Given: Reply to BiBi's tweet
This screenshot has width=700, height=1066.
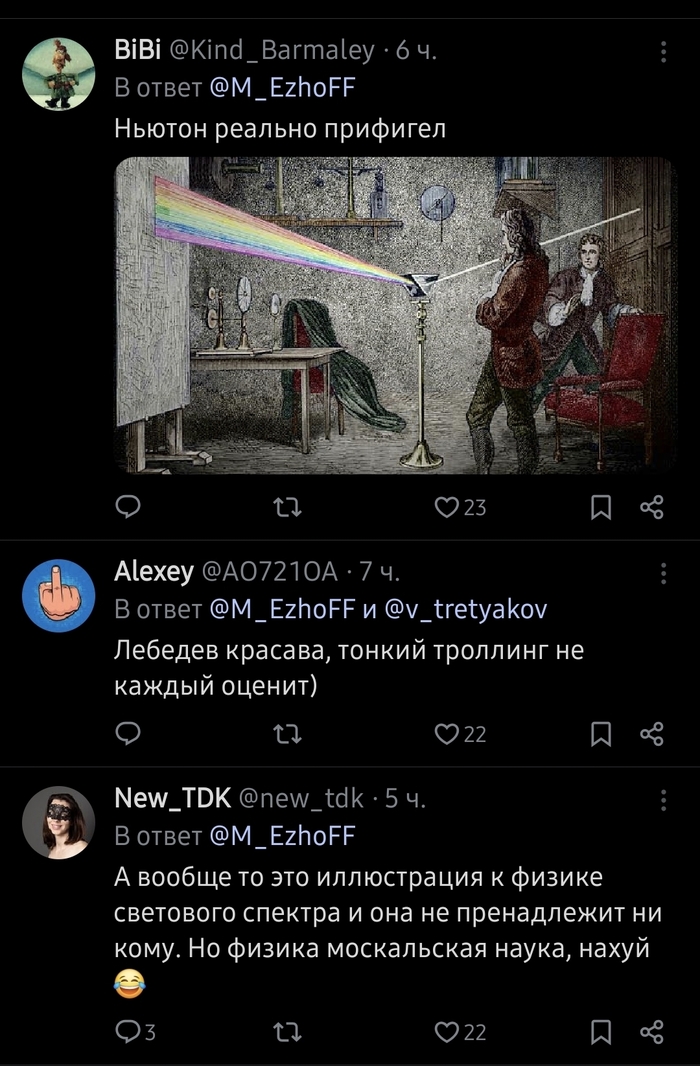Looking at the screenshot, I should click(128, 507).
